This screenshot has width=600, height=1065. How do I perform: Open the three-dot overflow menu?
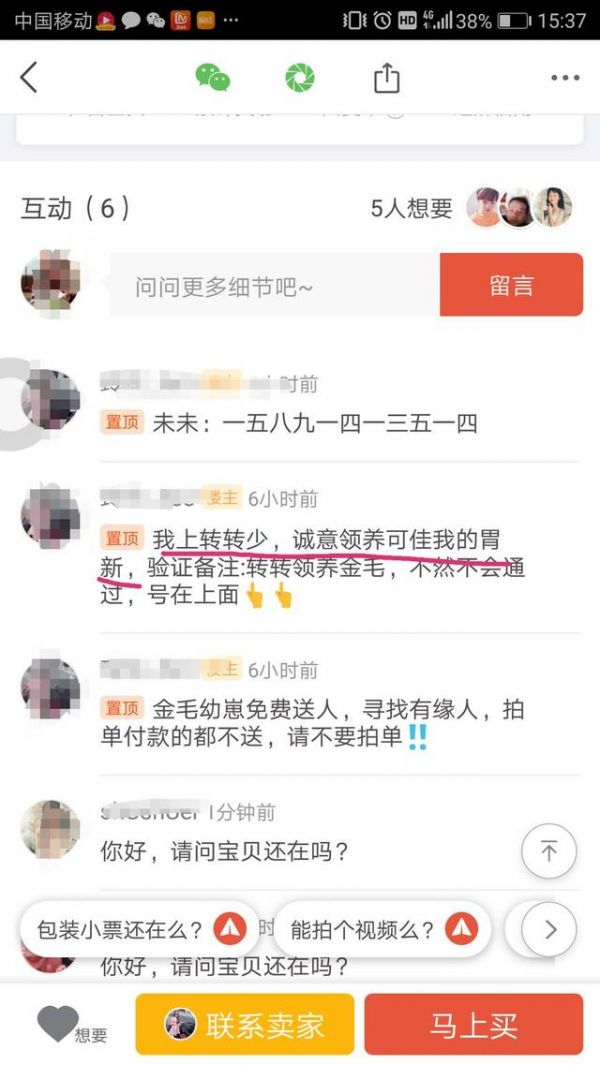click(564, 78)
